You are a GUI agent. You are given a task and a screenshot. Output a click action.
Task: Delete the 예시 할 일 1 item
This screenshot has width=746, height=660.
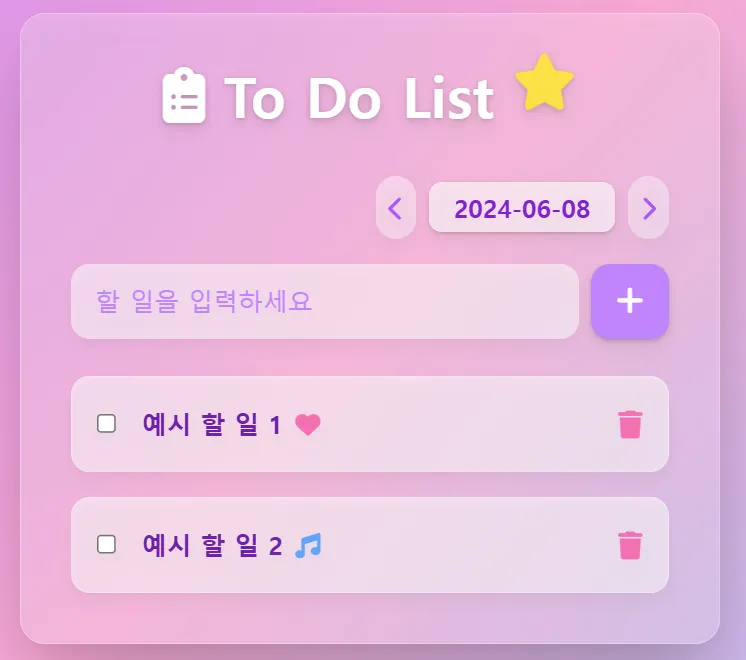[x=630, y=424]
